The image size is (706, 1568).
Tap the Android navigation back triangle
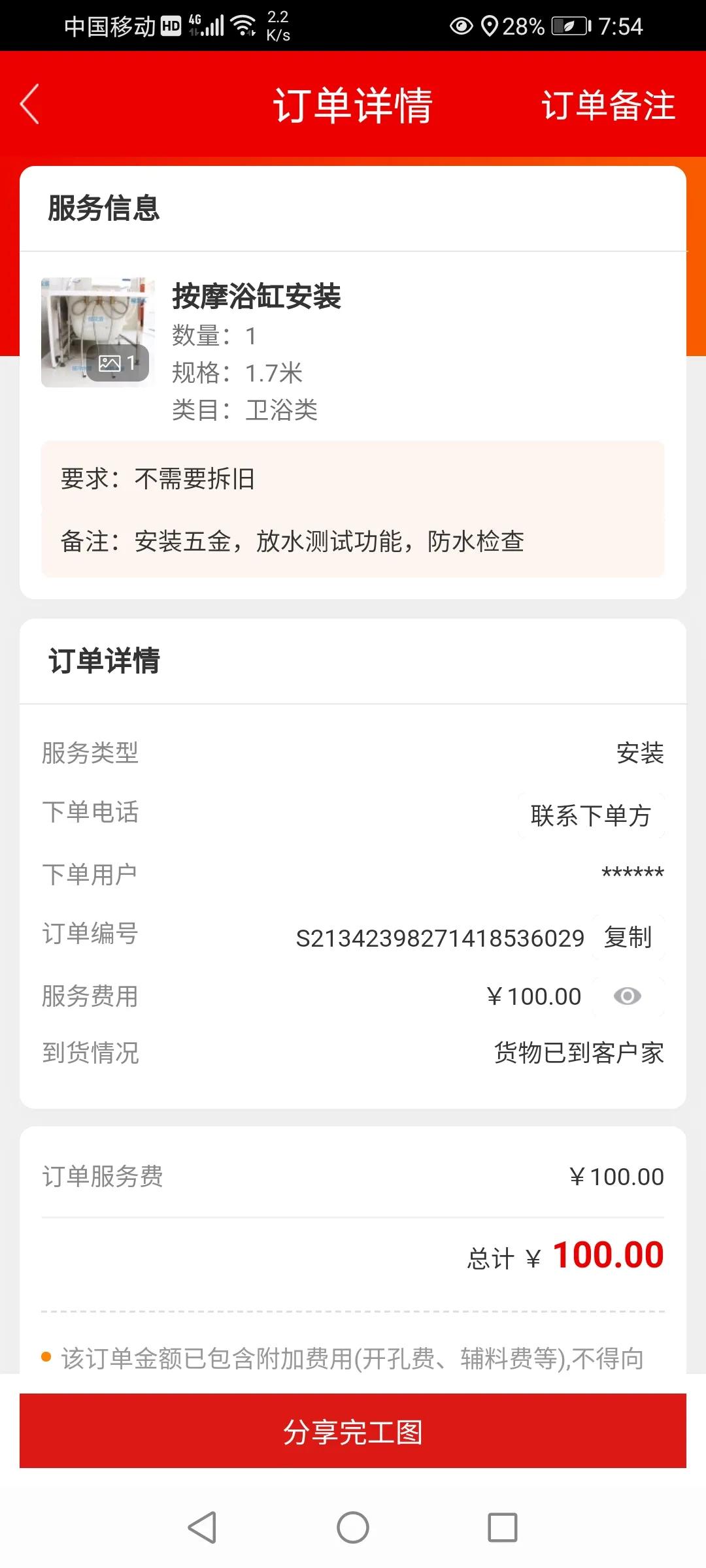[203, 1527]
